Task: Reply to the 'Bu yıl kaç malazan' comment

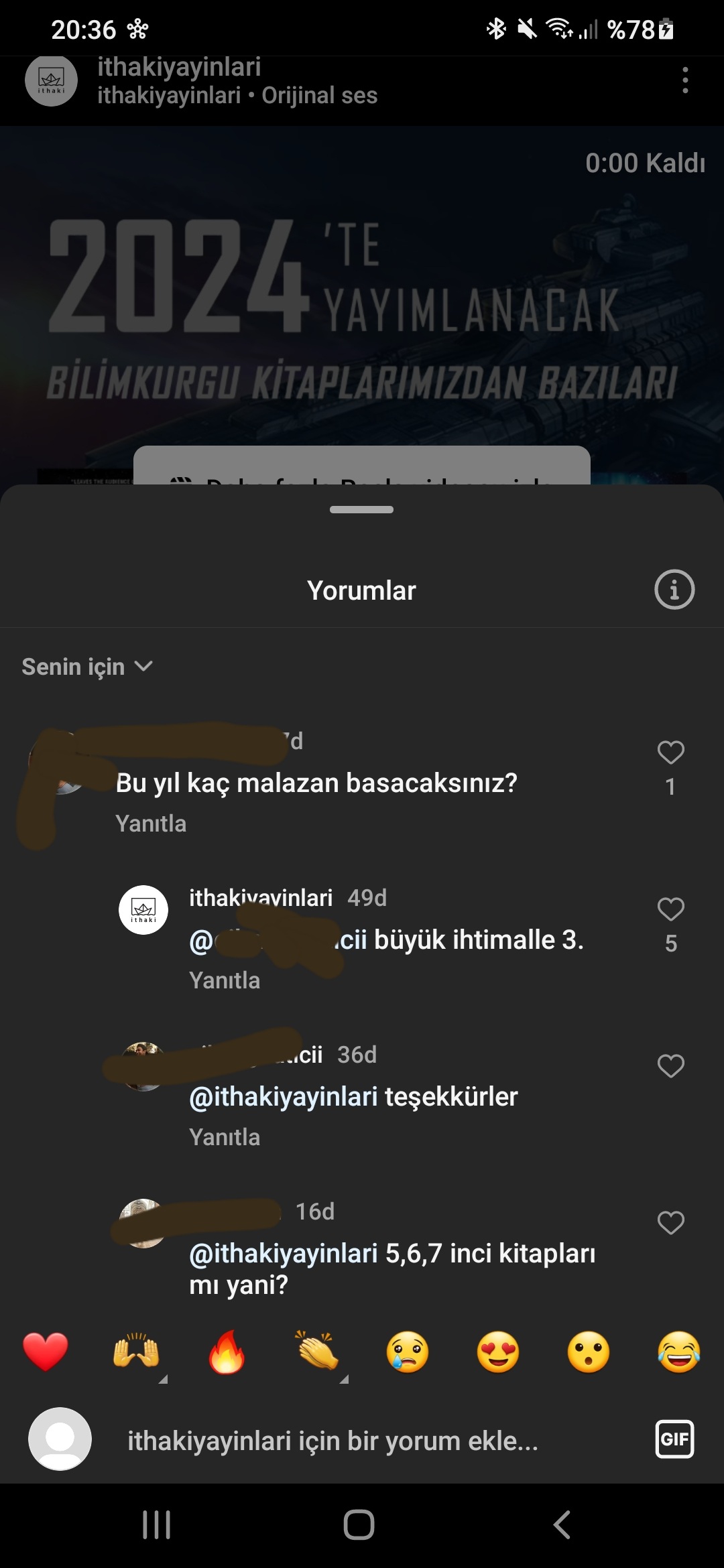Action: pos(151,824)
